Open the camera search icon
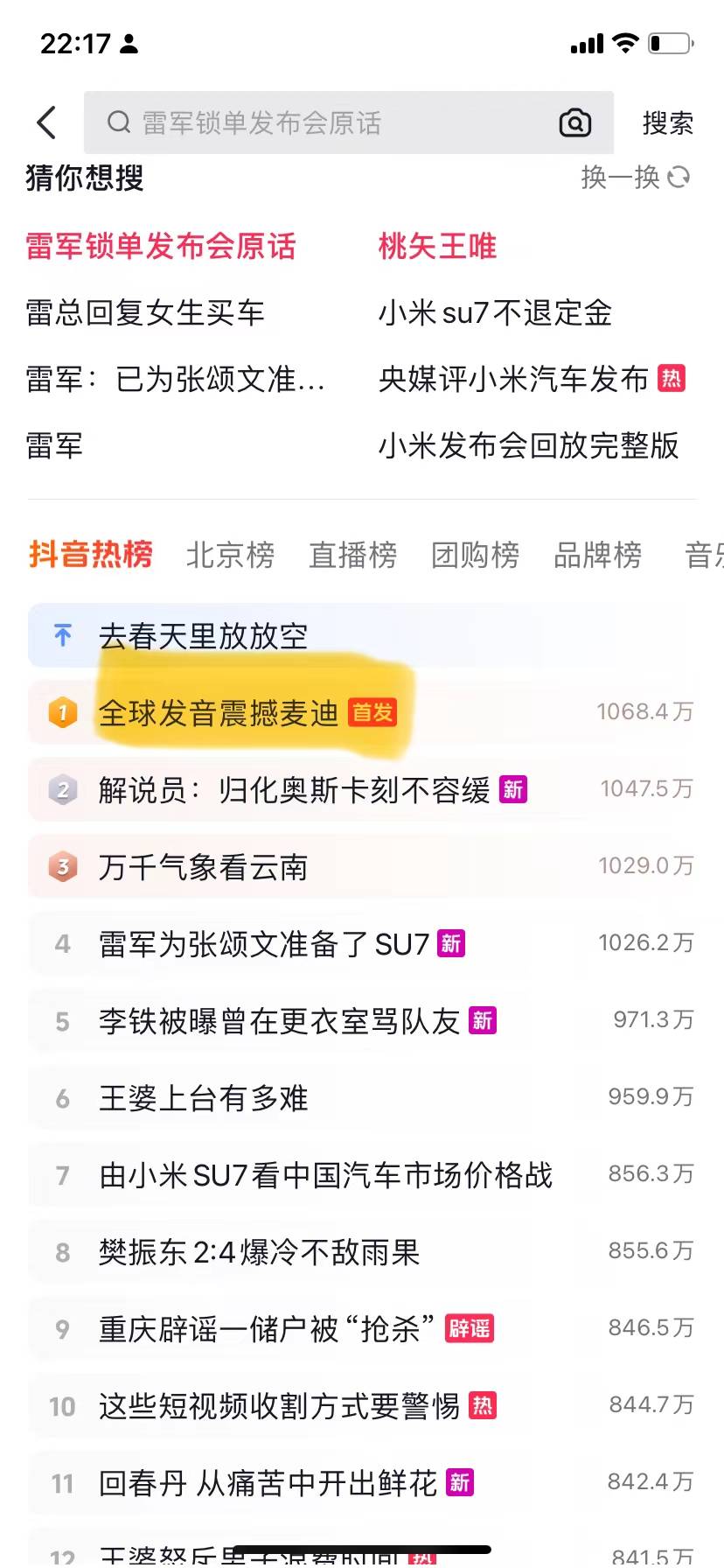 click(575, 123)
